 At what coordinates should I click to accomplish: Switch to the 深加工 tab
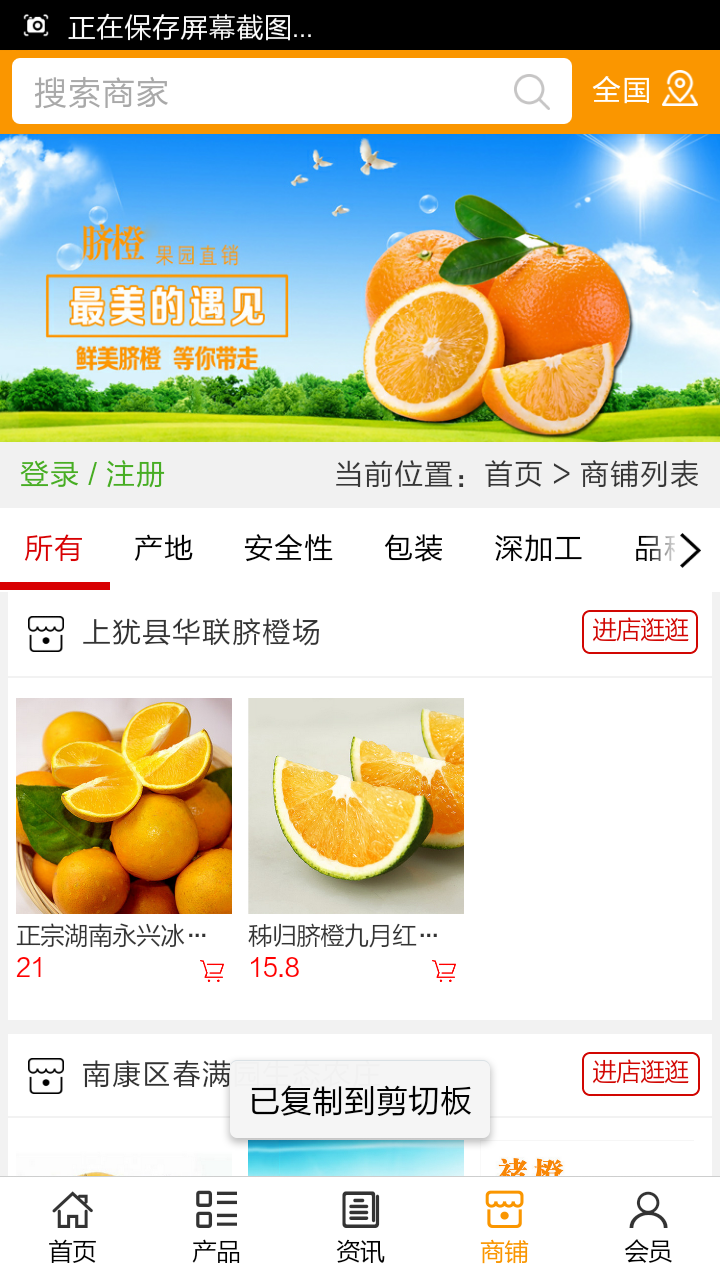coord(538,548)
